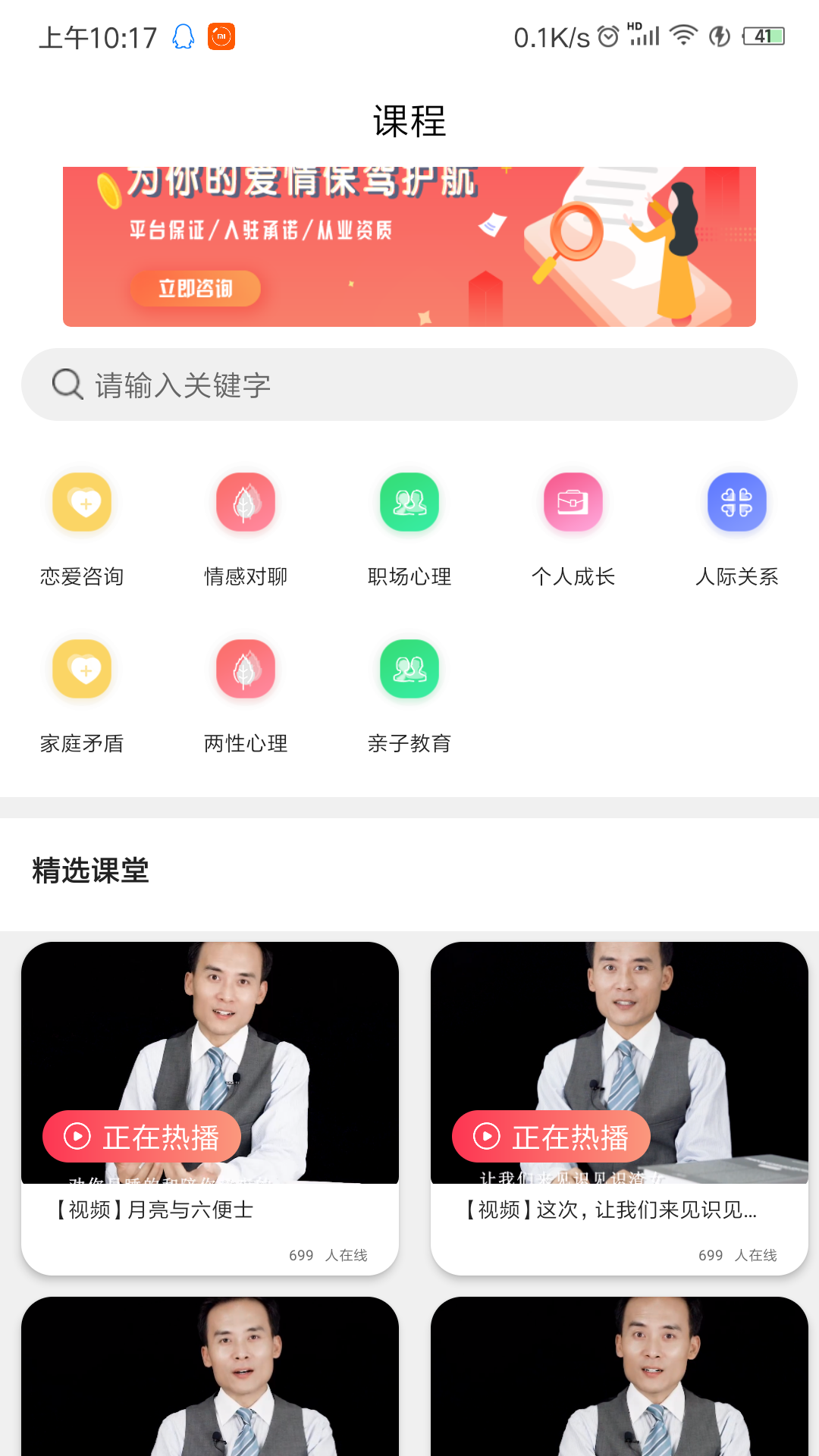Open the 亲子教育 category

point(409,669)
